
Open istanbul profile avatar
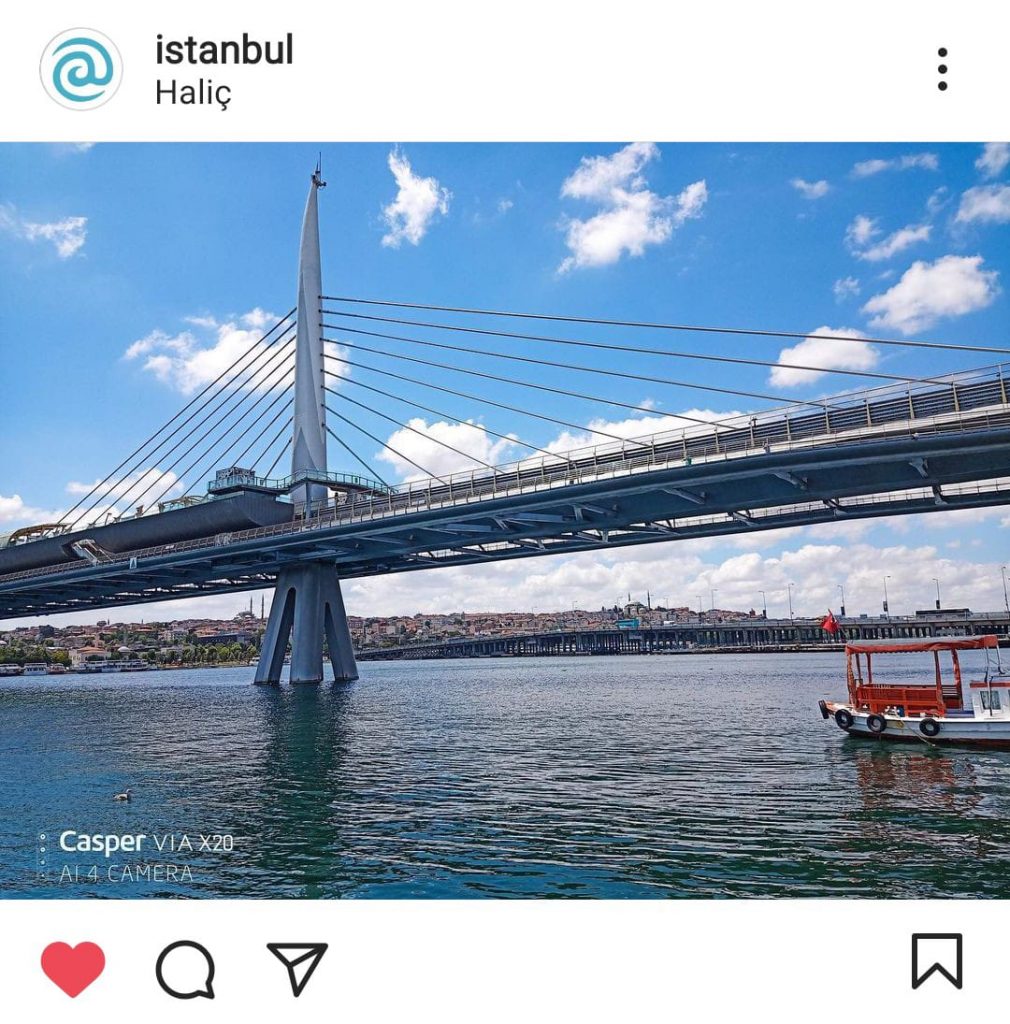(81, 69)
